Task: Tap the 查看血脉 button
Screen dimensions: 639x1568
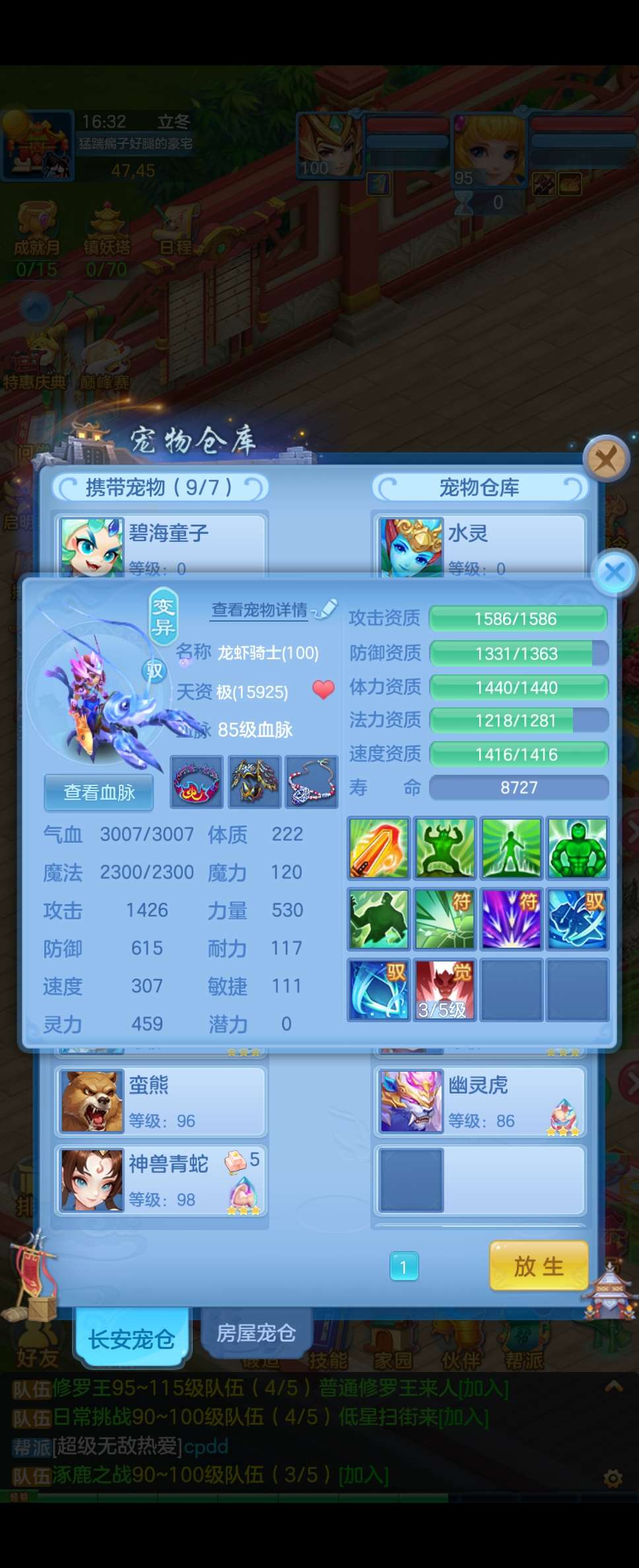Action: [99, 792]
